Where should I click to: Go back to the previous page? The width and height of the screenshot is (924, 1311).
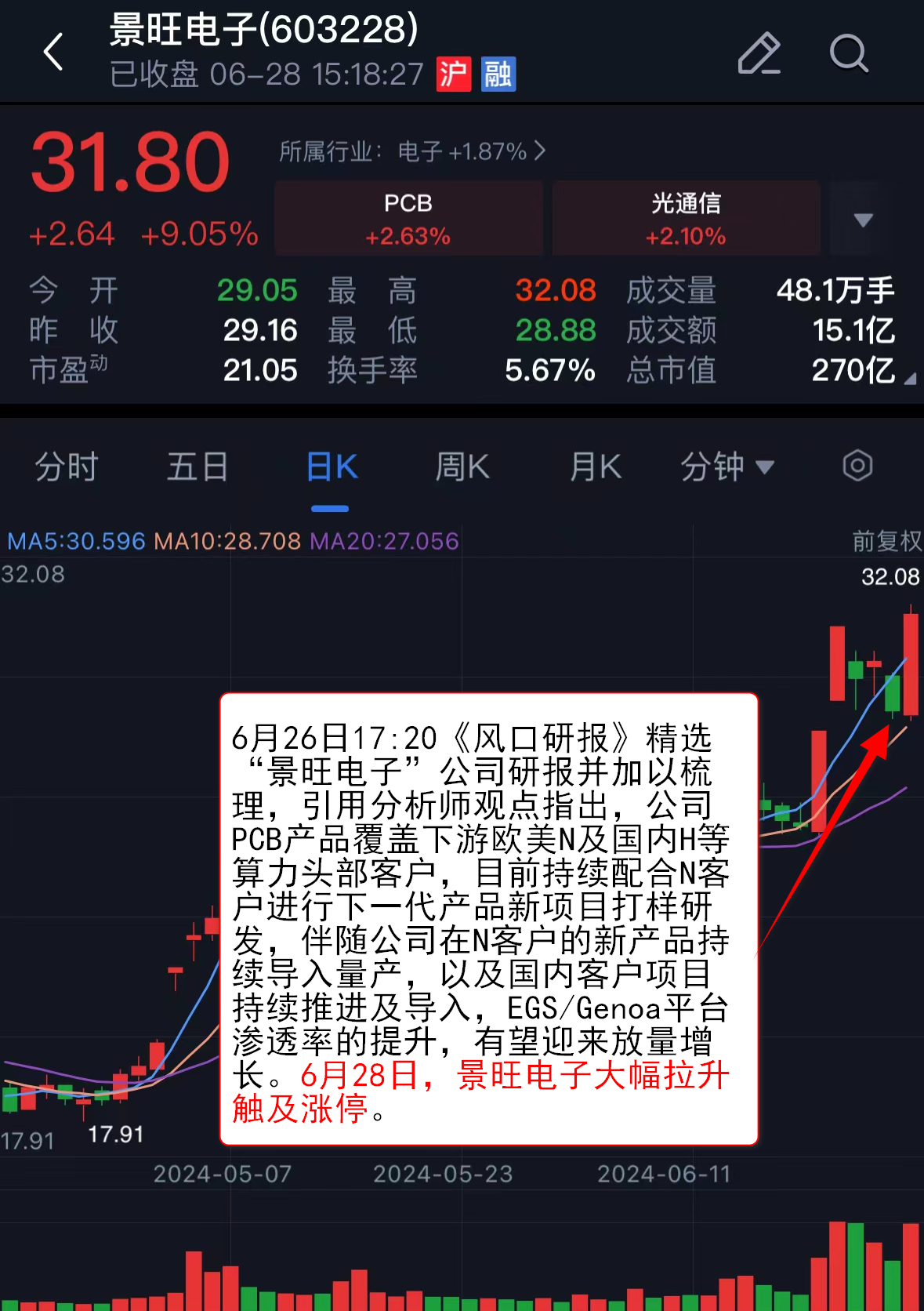coord(53,53)
